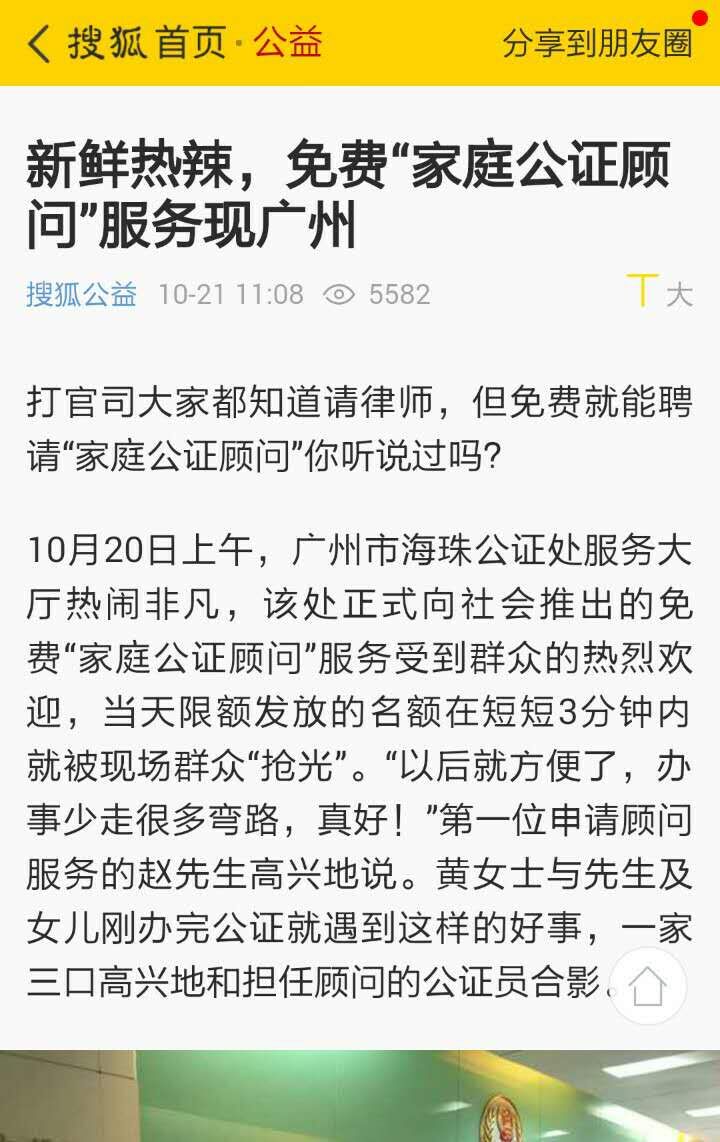Tap the round home button over article
The image size is (720, 1142).
[648, 985]
